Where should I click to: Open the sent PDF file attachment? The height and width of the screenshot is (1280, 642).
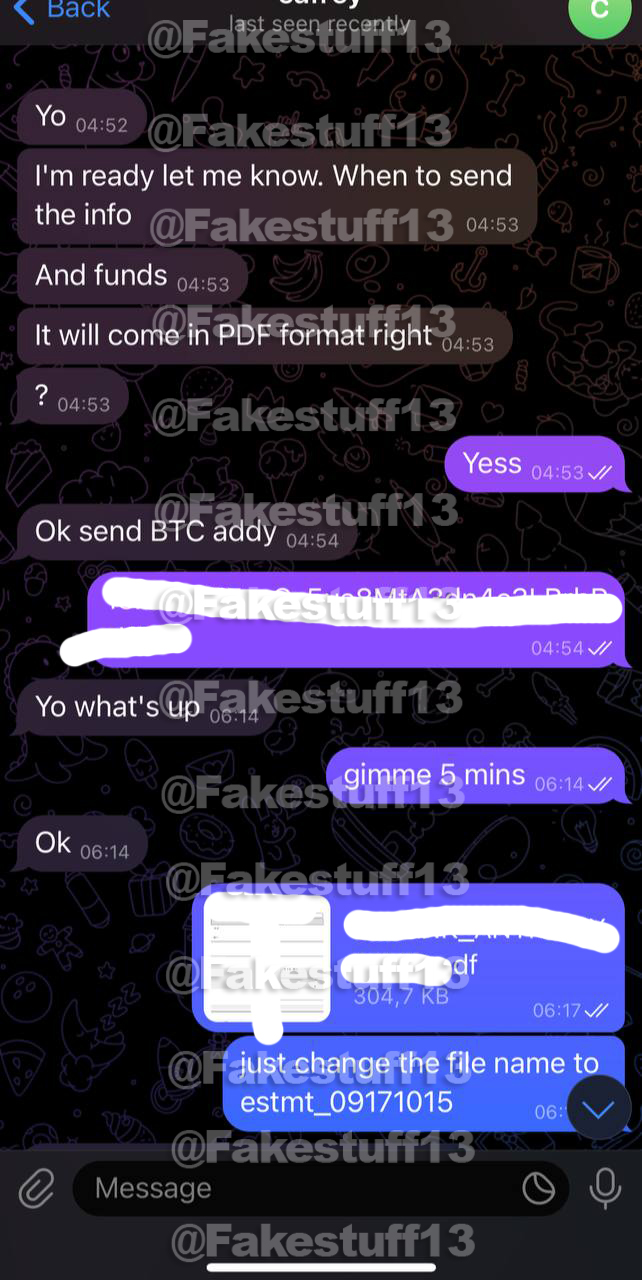click(266, 958)
